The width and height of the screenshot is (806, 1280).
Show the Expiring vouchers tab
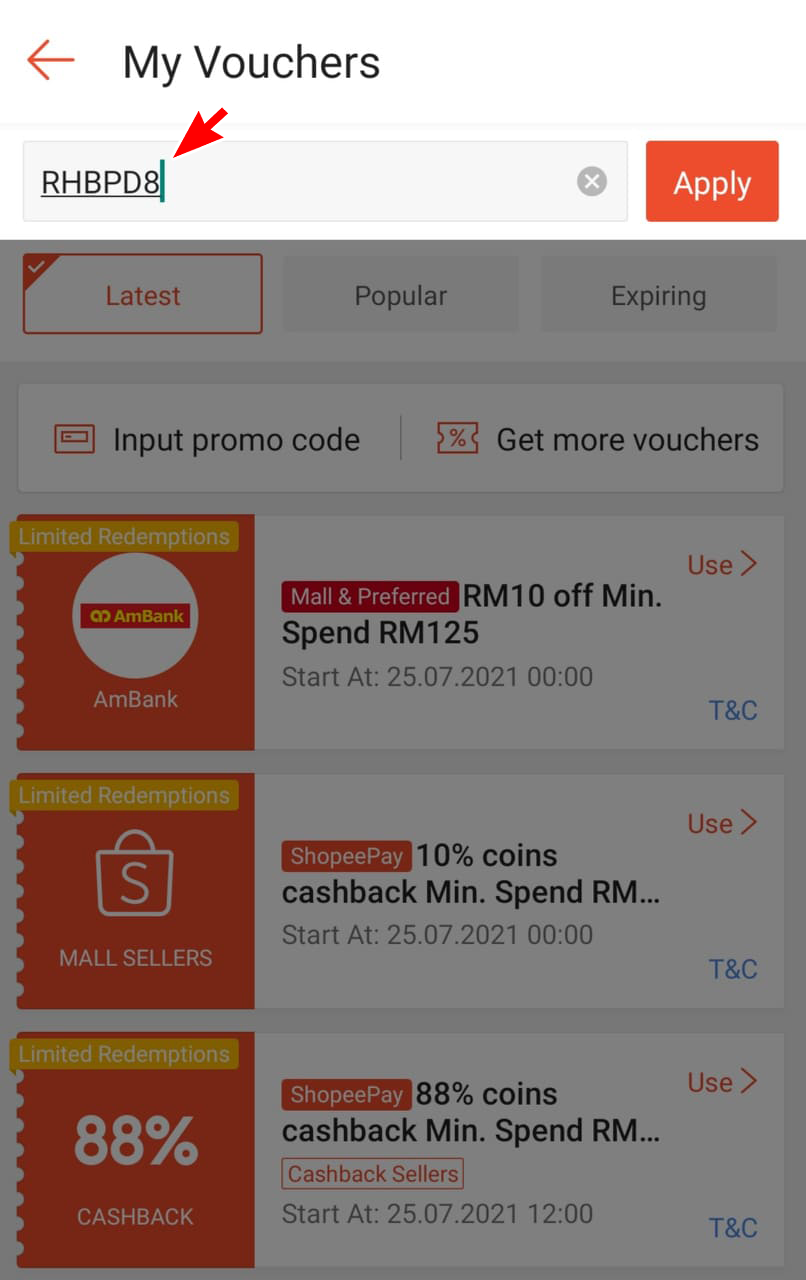pyautogui.click(x=658, y=295)
